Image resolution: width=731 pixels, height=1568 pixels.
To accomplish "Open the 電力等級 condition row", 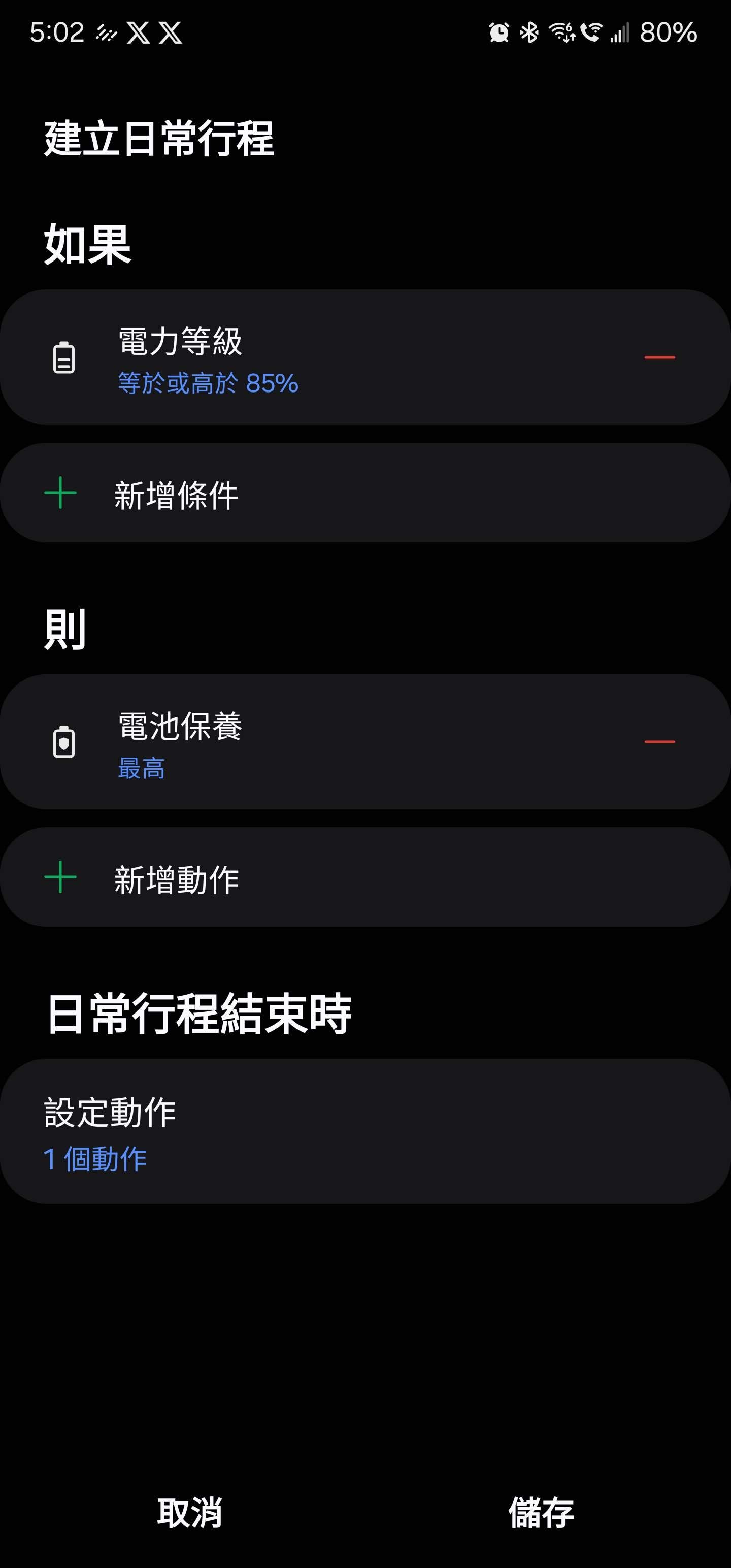I will point(305,358).
